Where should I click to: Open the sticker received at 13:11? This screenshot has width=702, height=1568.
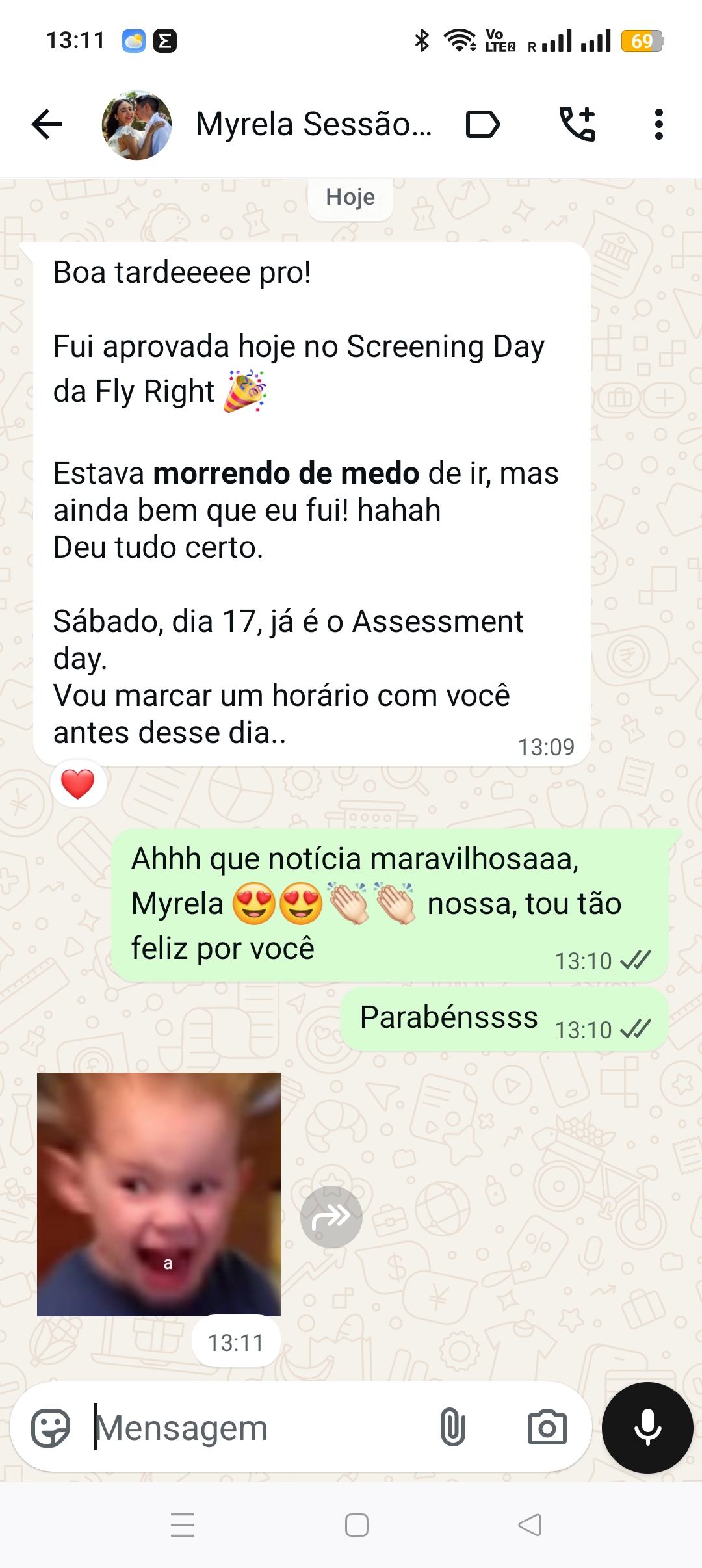point(159,1194)
